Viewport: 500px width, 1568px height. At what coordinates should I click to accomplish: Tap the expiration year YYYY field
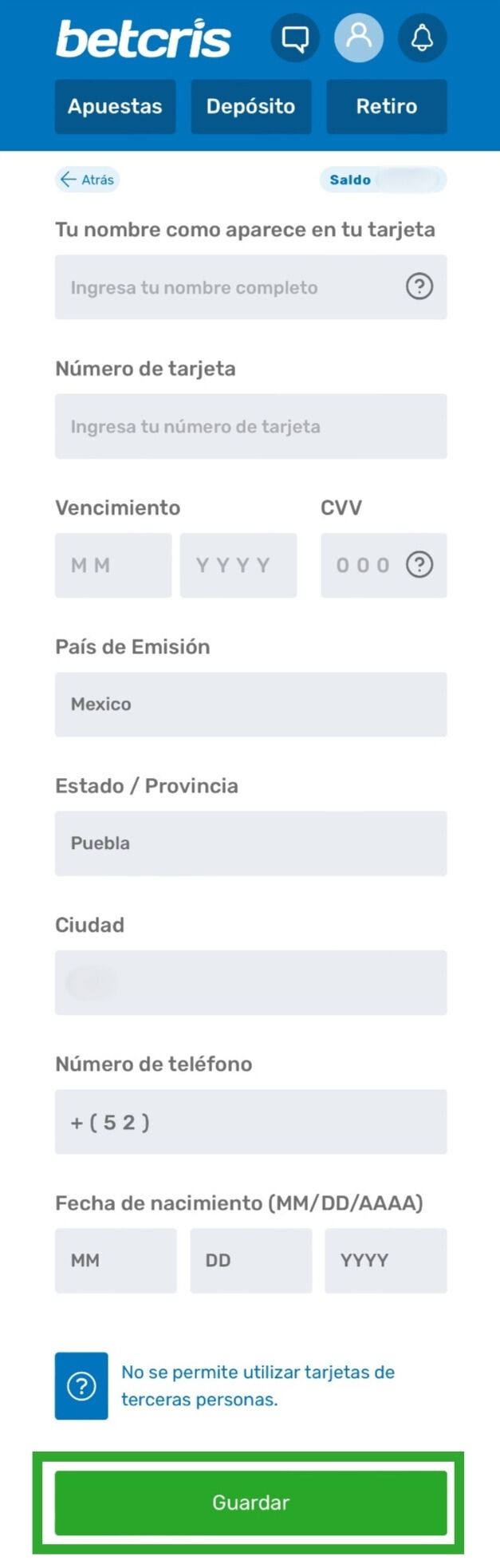tap(238, 565)
